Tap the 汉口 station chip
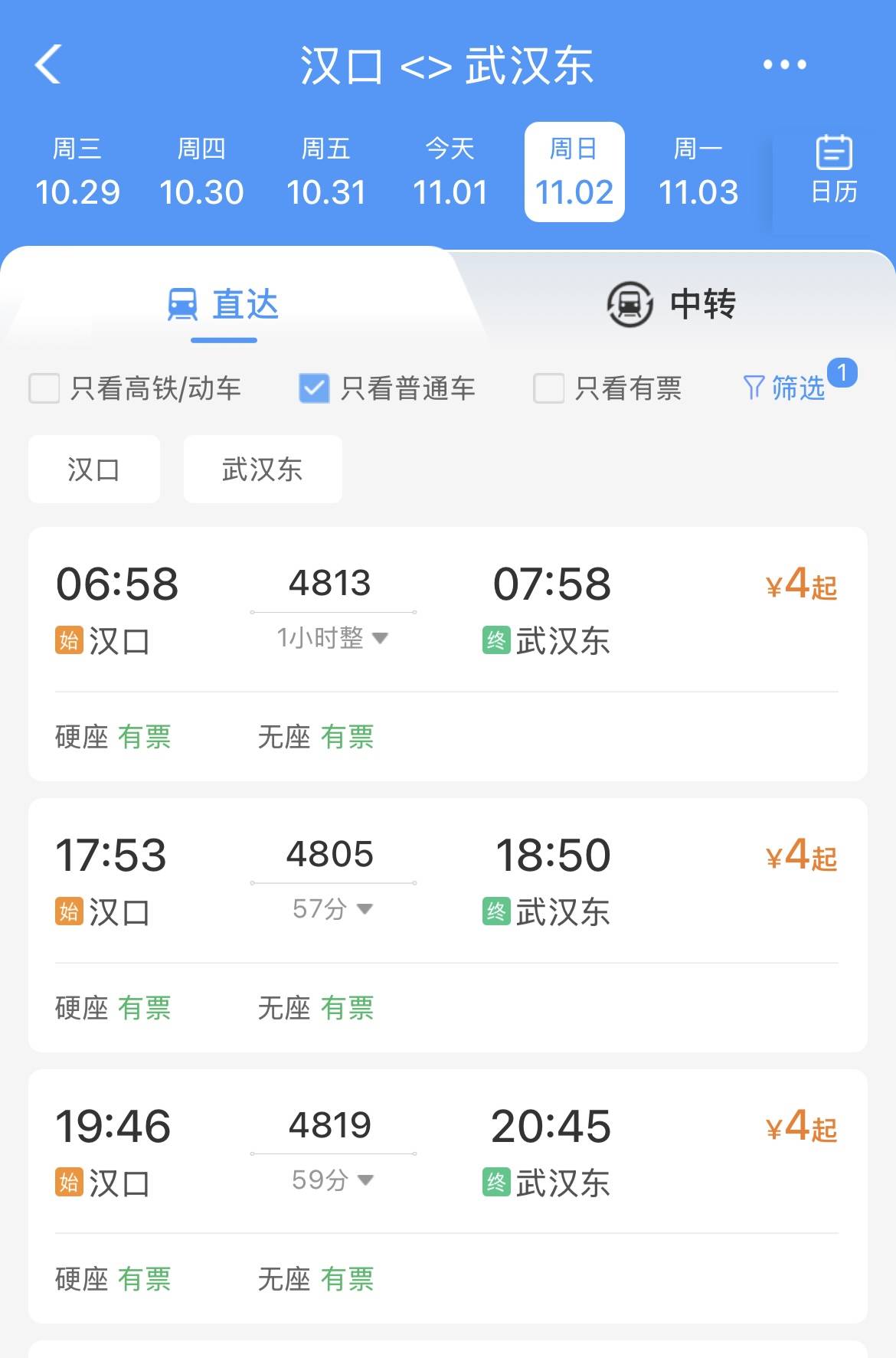896x1358 pixels. (x=93, y=470)
